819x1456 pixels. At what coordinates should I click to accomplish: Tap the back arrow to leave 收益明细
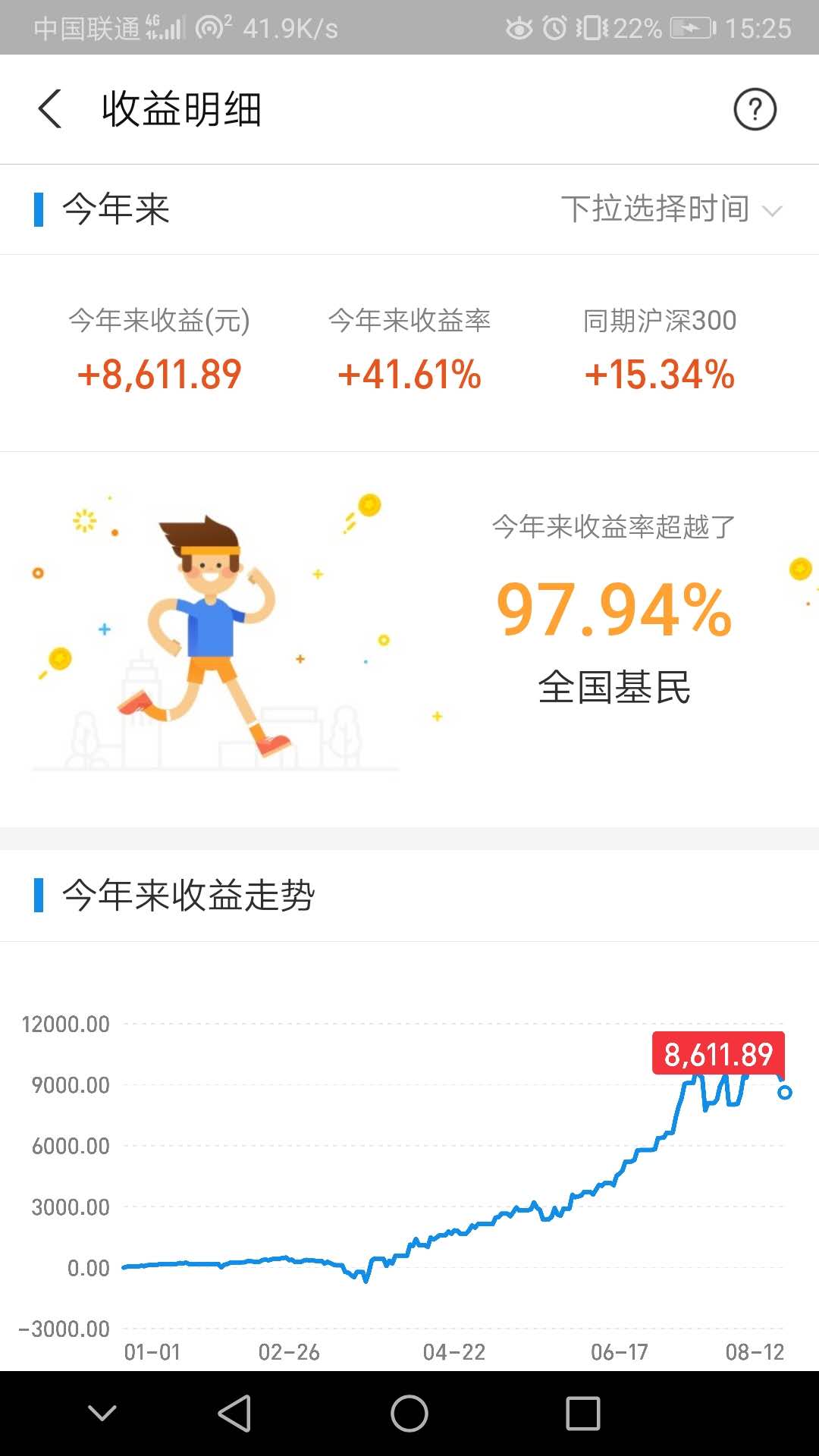click(x=50, y=108)
